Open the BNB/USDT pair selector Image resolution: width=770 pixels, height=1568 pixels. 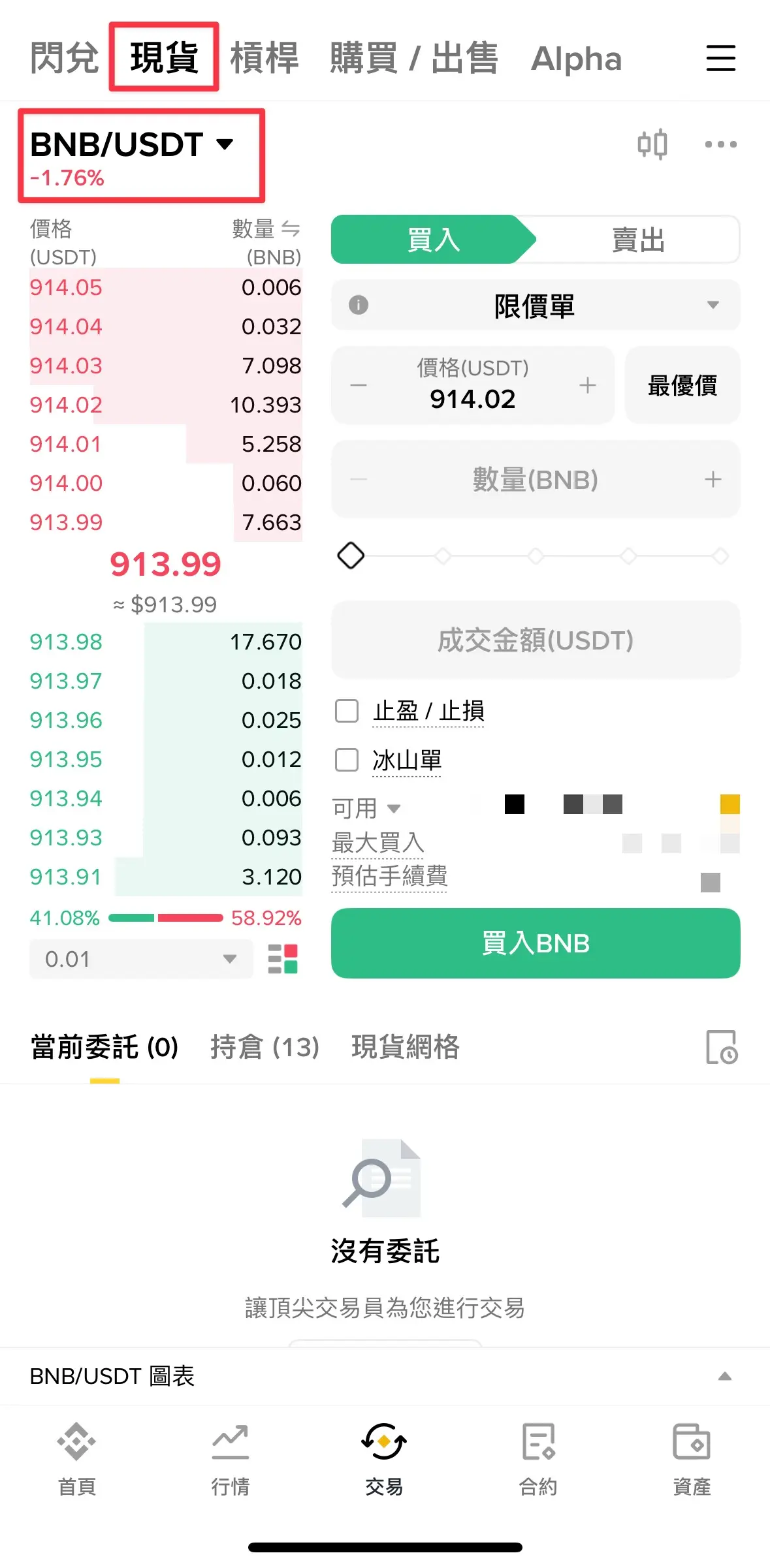pos(131,145)
